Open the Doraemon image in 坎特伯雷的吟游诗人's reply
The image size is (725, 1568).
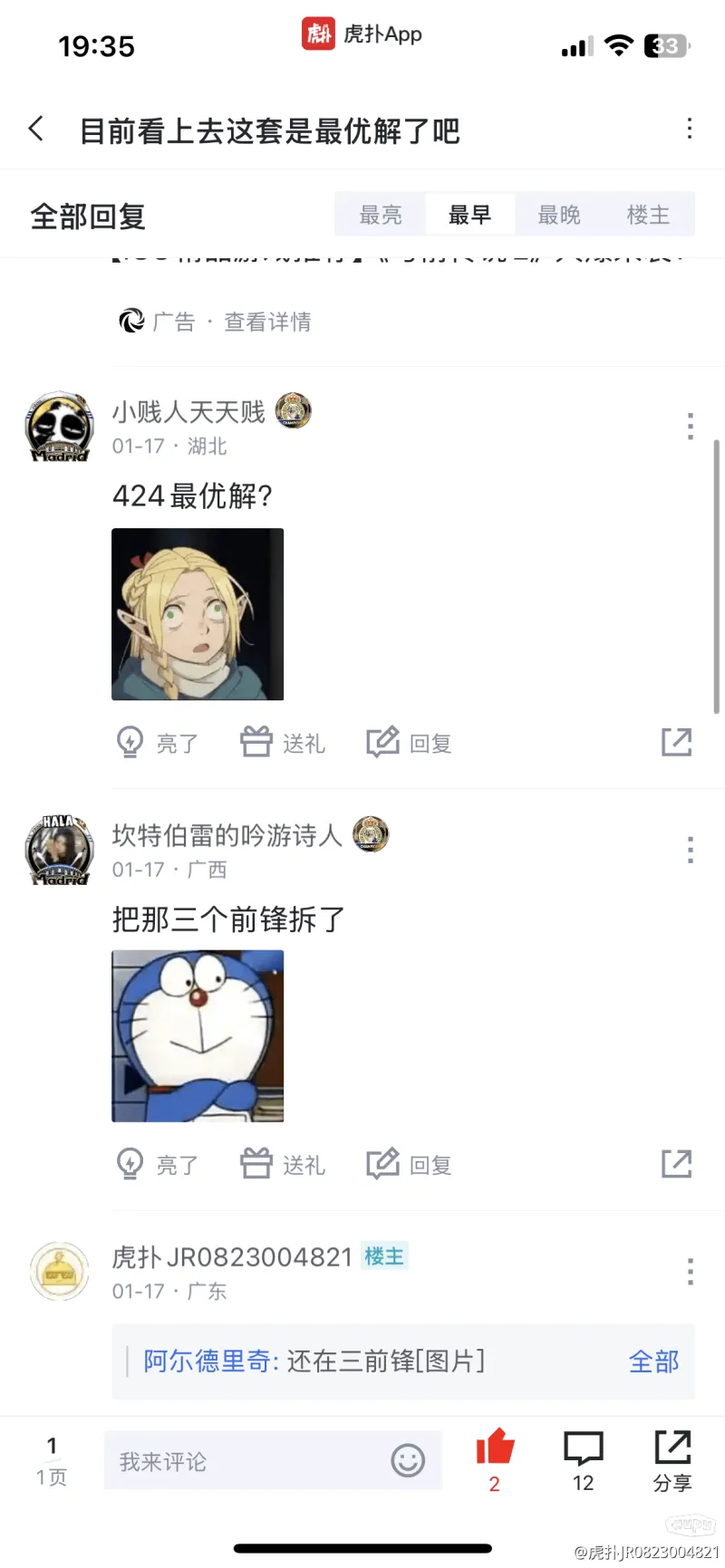coord(198,1036)
